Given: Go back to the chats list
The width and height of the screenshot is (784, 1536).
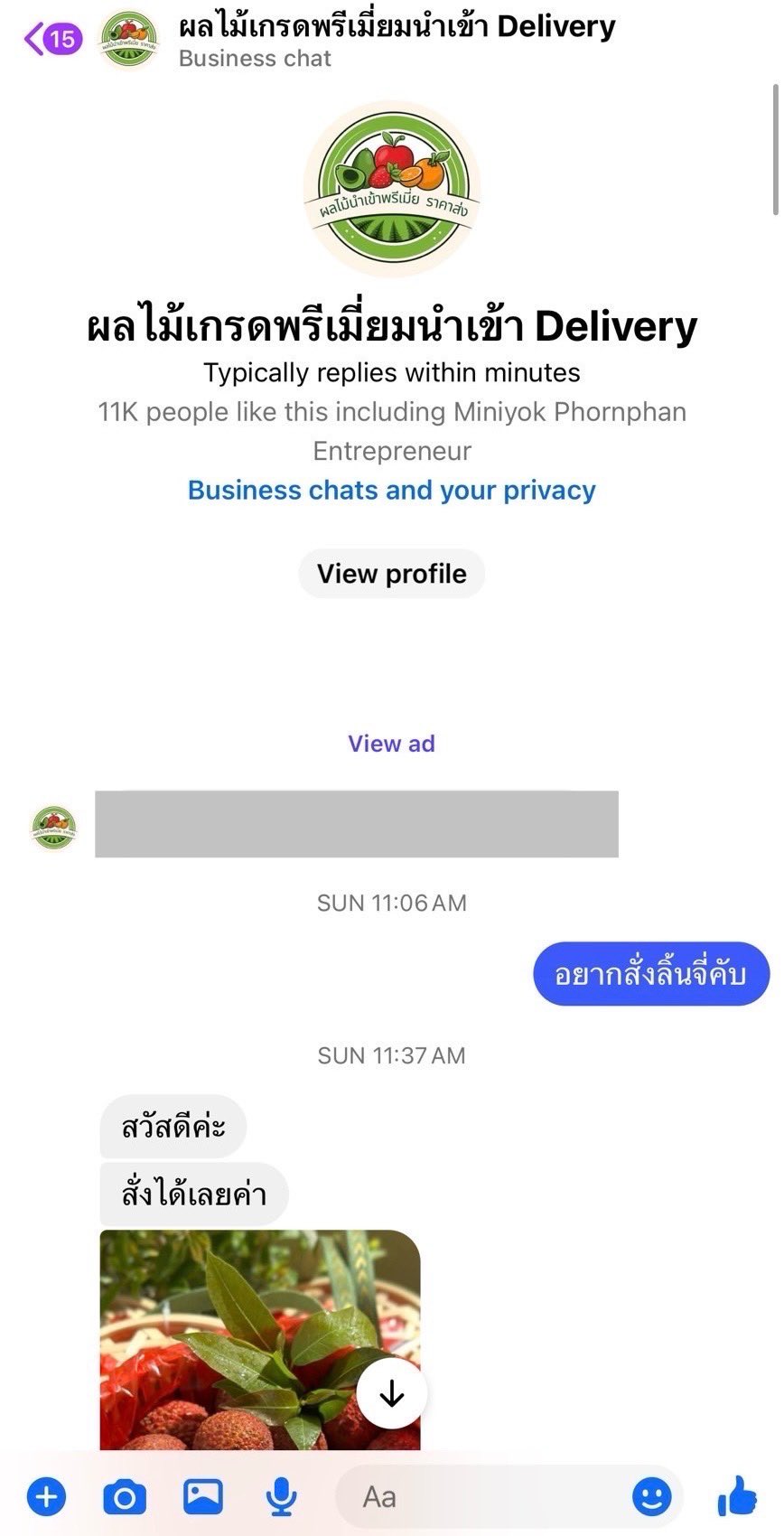Looking at the screenshot, I should point(51,39).
